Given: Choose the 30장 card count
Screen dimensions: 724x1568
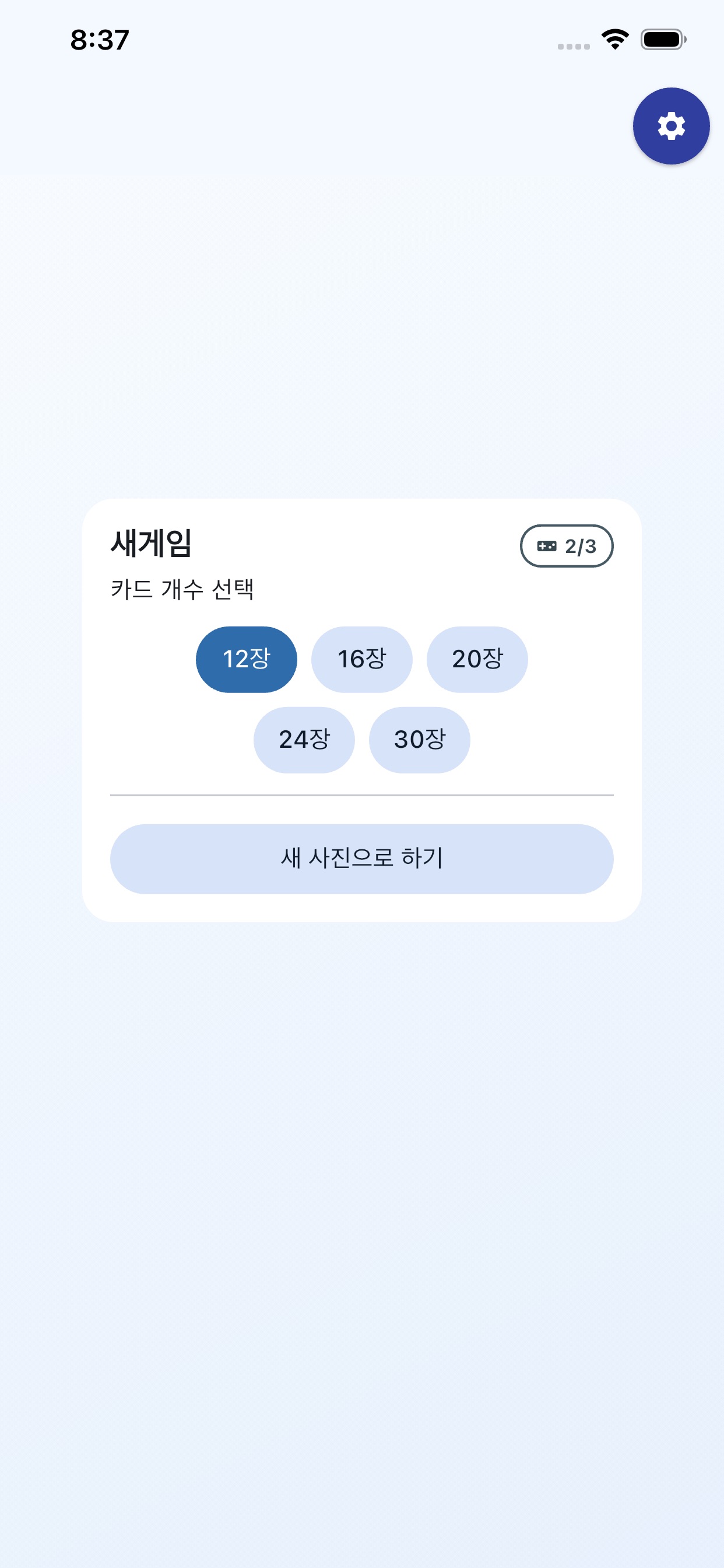Looking at the screenshot, I should click(x=420, y=740).
